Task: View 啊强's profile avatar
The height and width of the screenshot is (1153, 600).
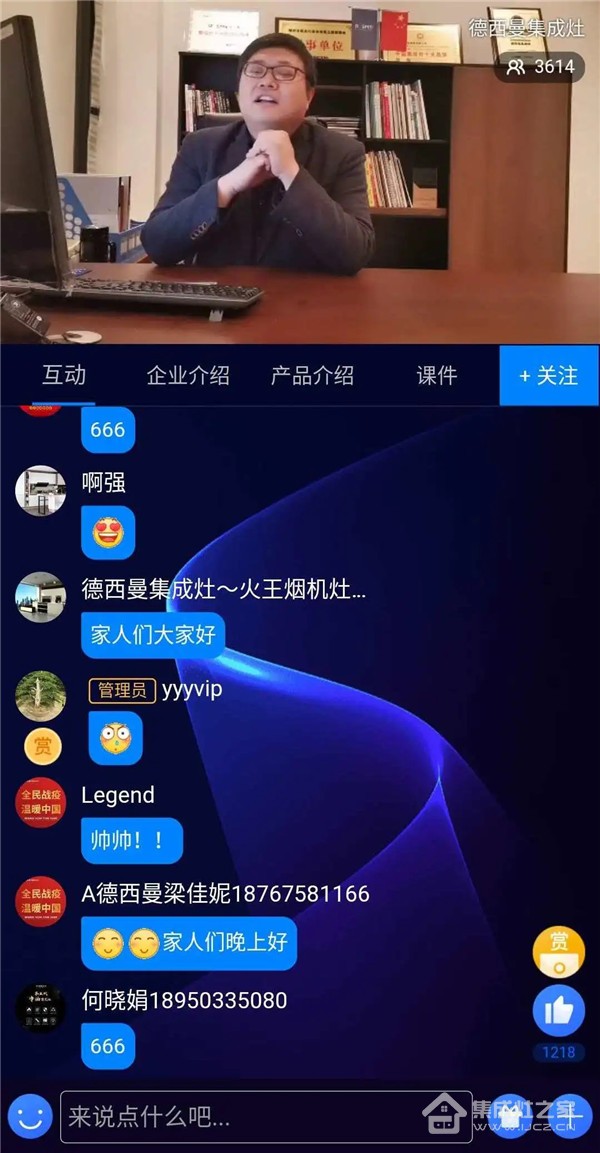Action: [x=40, y=490]
